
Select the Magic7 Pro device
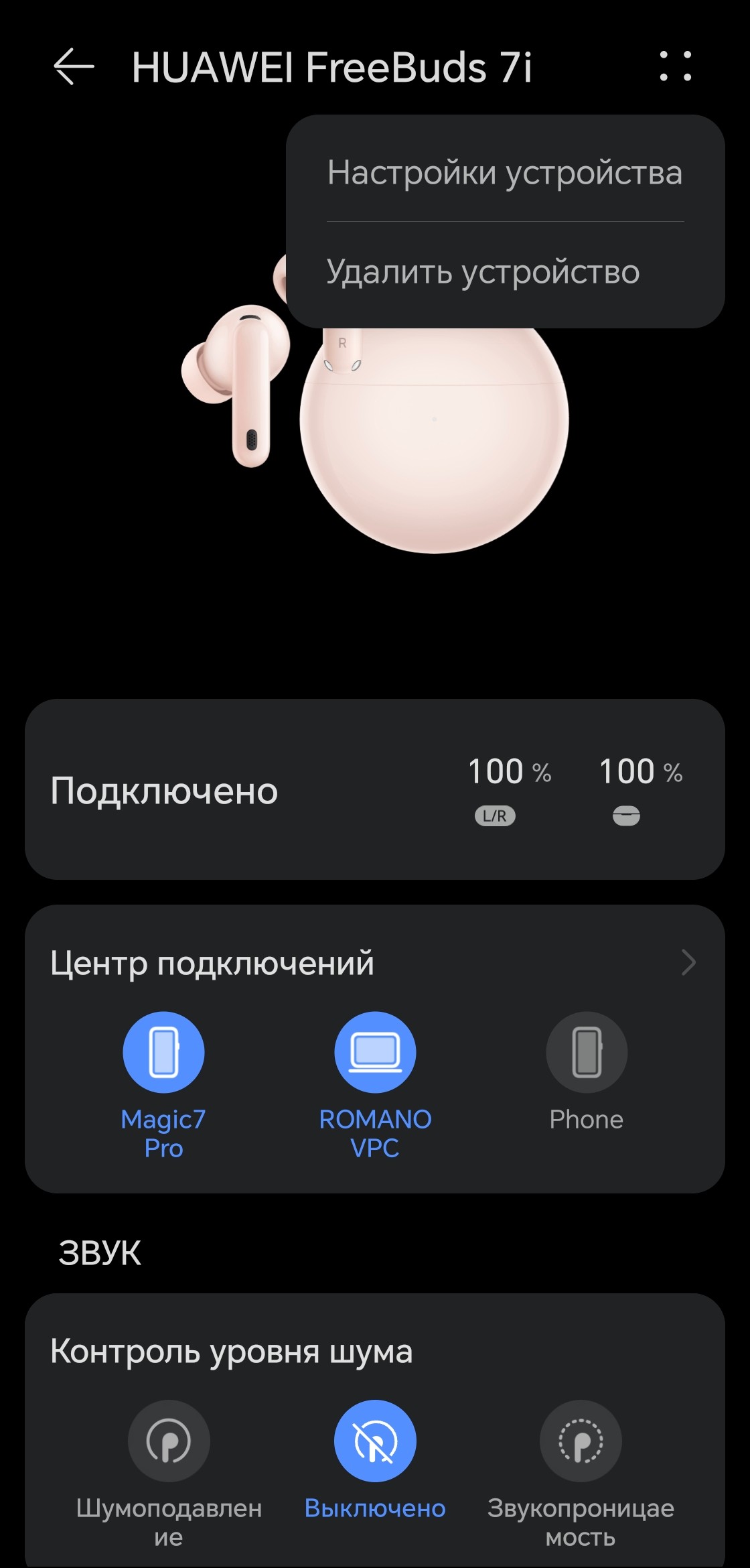[x=163, y=1053]
